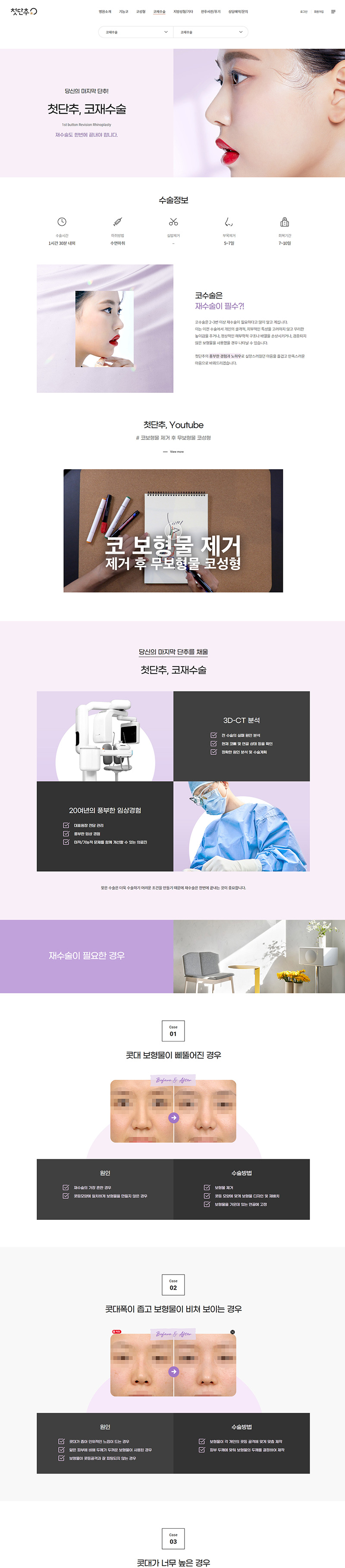The image size is (345, 1568).
Task: Tap the arrow on Case 01 before-after photo
Action: click(174, 1118)
